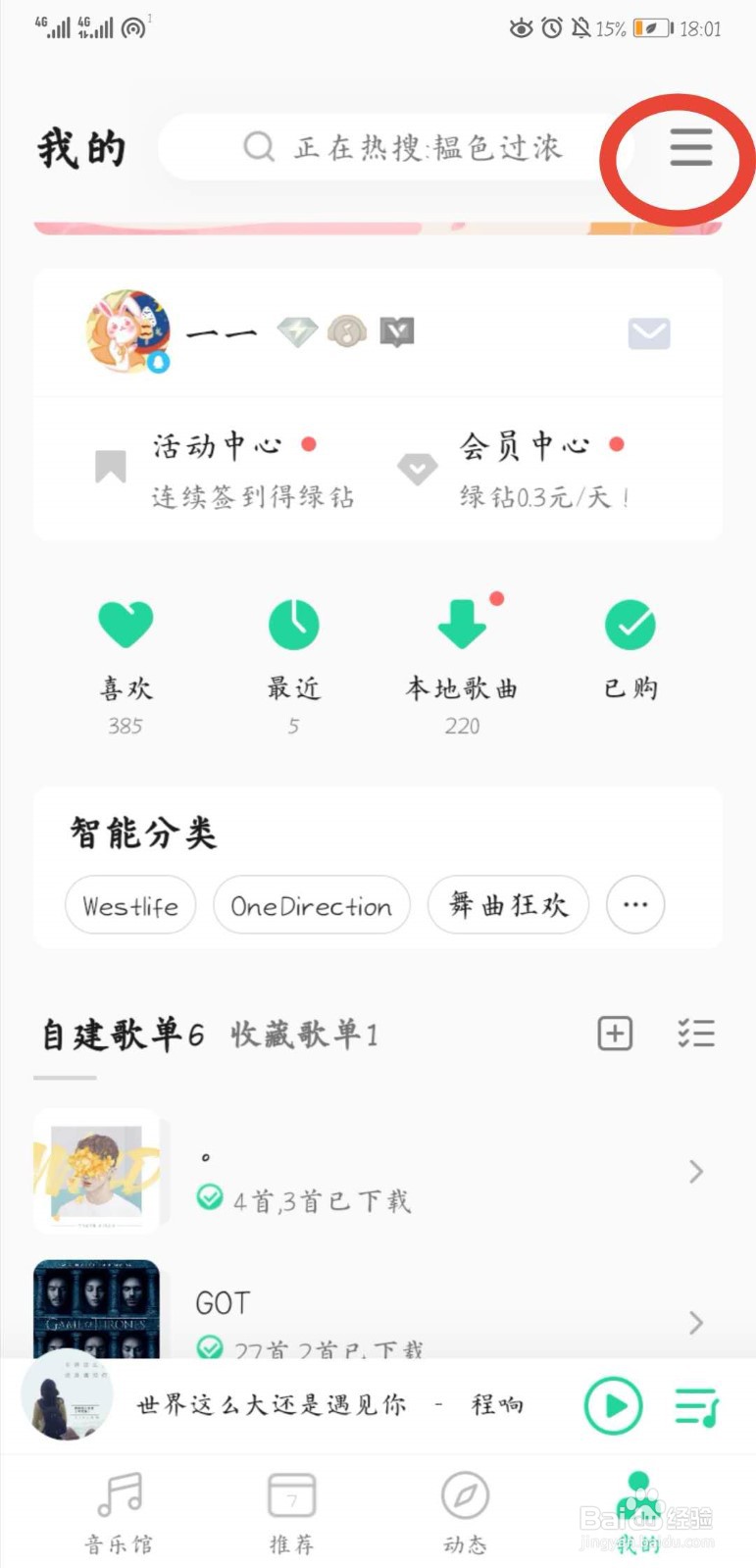Image resolution: width=756 pixels, height=1568 pixels.
Task: Open the message envelope icon
Action: (x=647, y=332)
